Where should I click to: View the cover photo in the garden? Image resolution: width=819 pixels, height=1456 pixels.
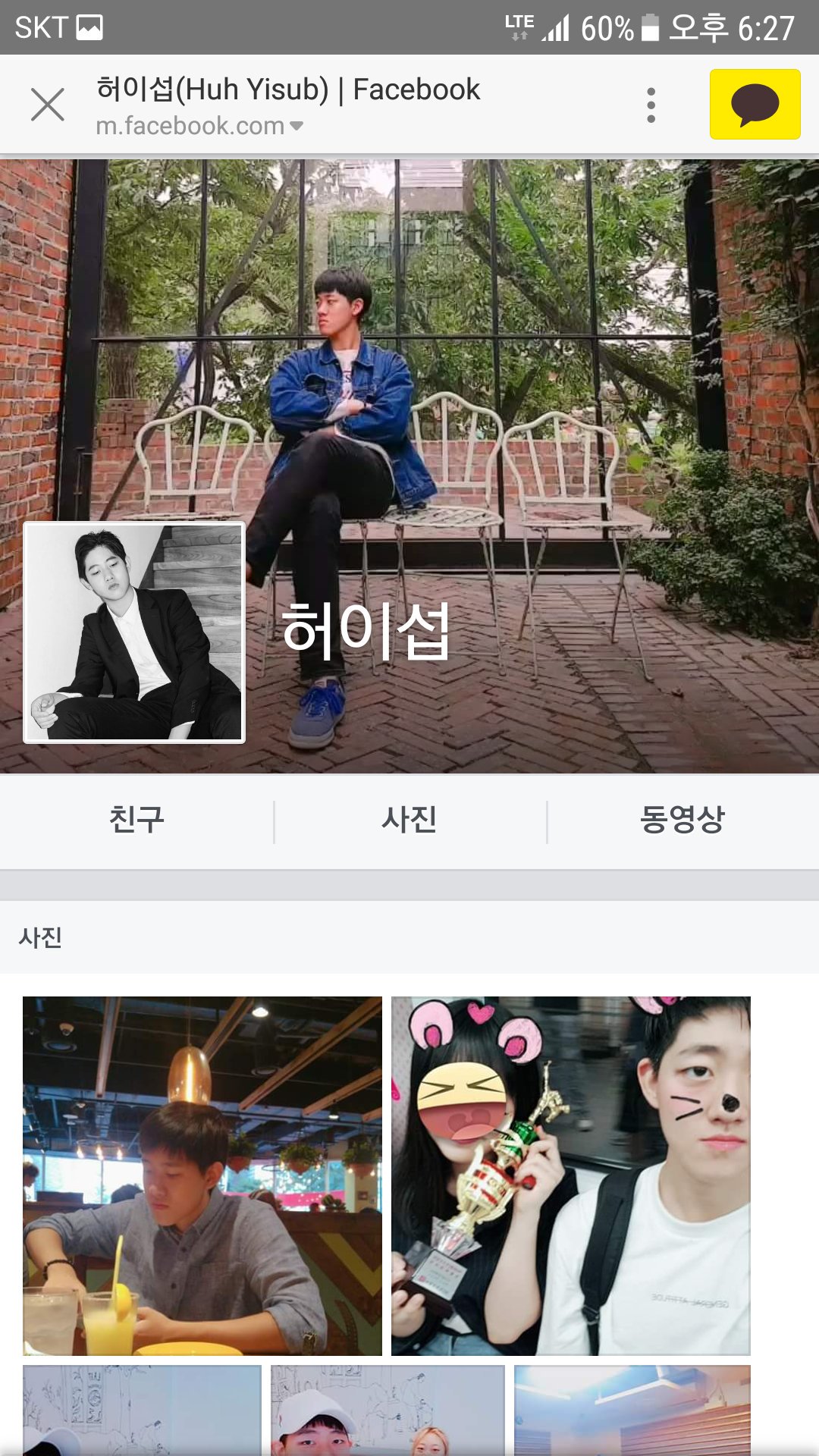[x=531, y=341]
